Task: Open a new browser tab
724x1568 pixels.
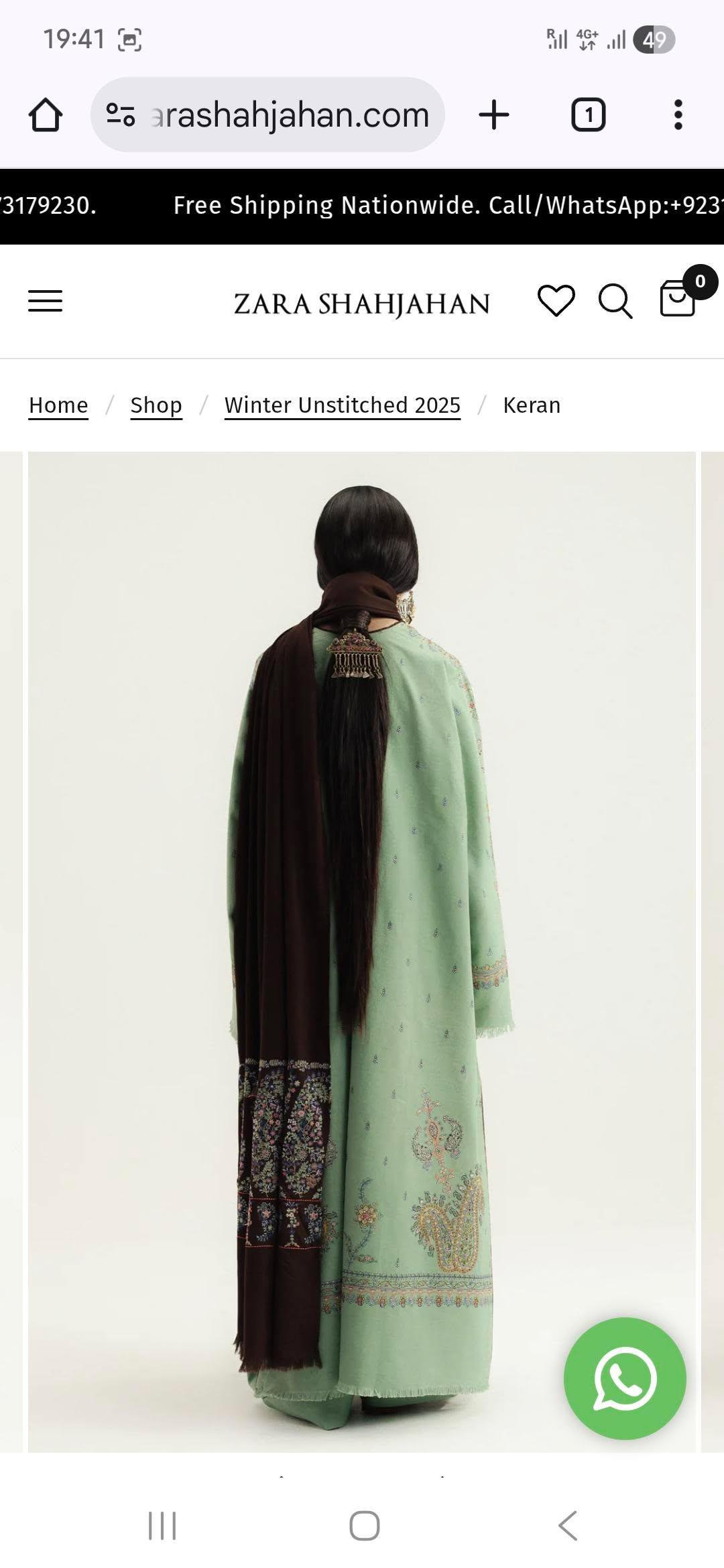Action: [x=494, y=115]
